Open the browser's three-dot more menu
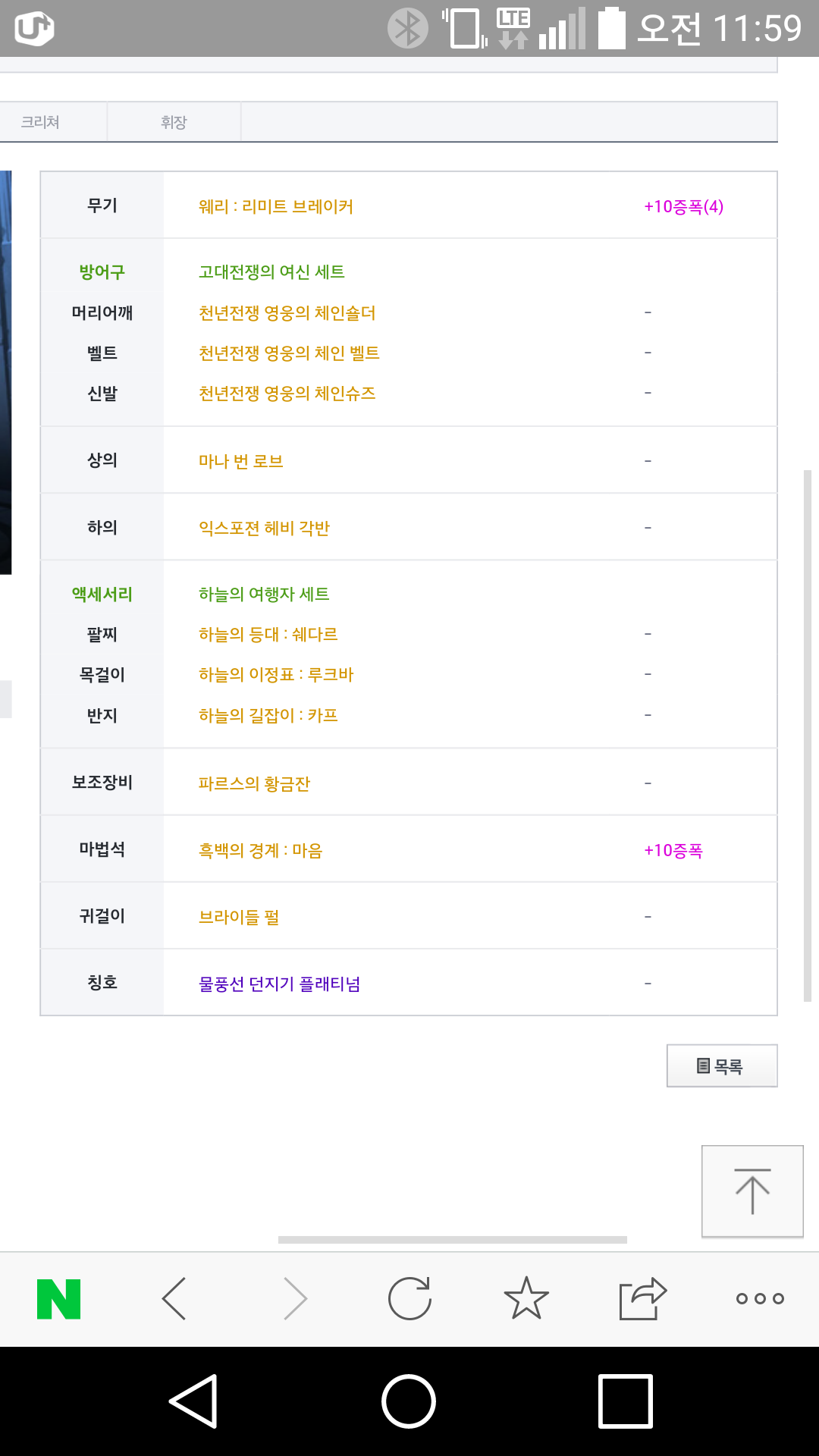 [760, 1298]
